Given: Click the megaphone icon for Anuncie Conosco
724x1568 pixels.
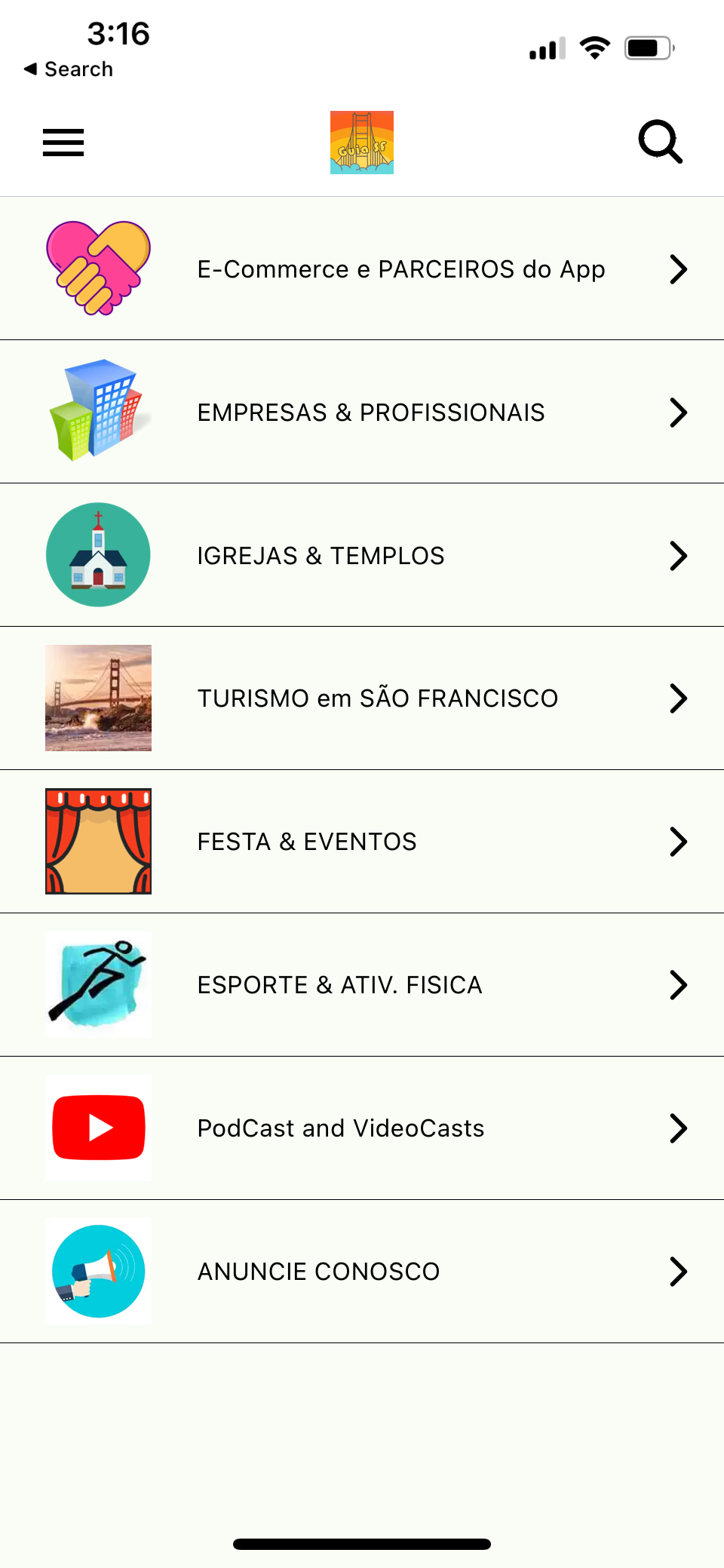Looking at the screenshot, I should [x=98, y=1271].
